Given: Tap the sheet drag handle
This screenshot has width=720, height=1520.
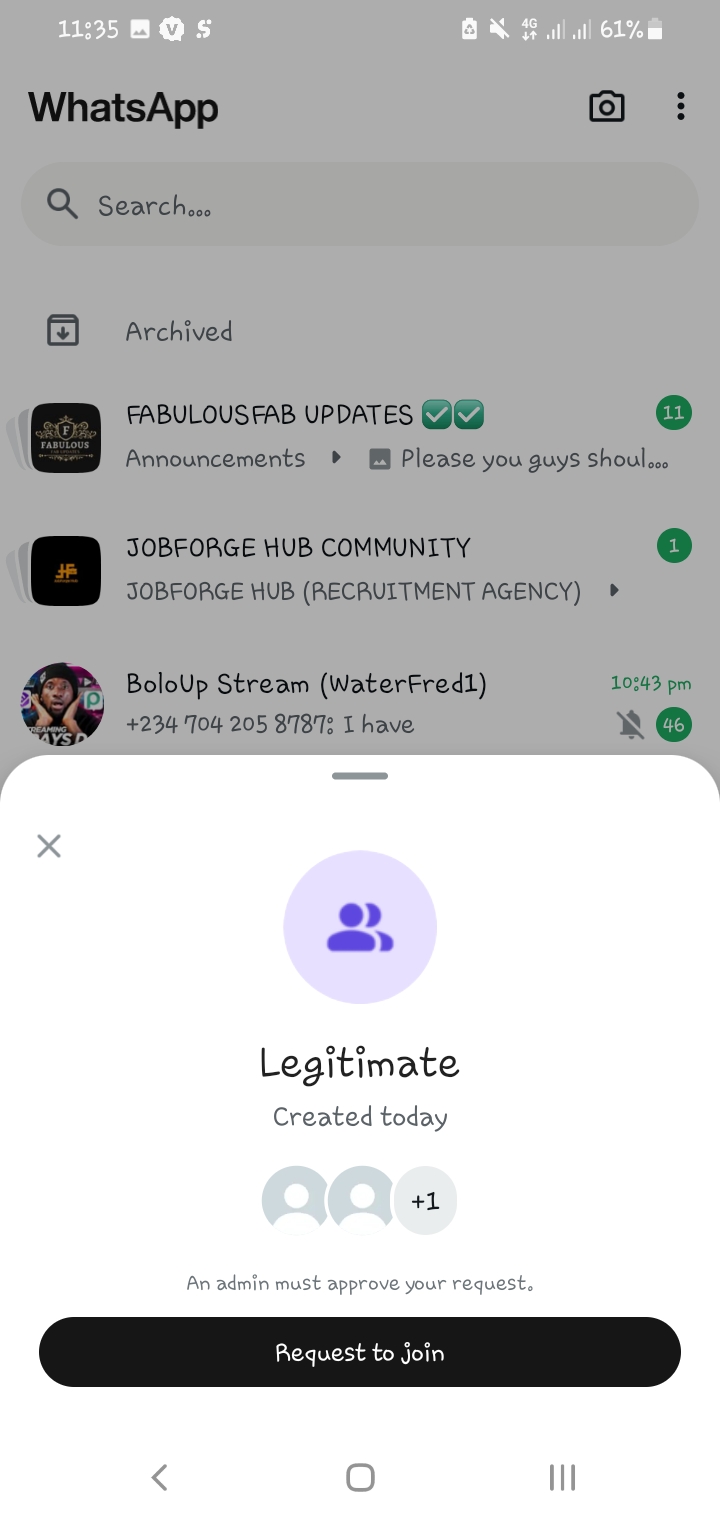Looking at the screenshot, I should click(x=360, y=776).
